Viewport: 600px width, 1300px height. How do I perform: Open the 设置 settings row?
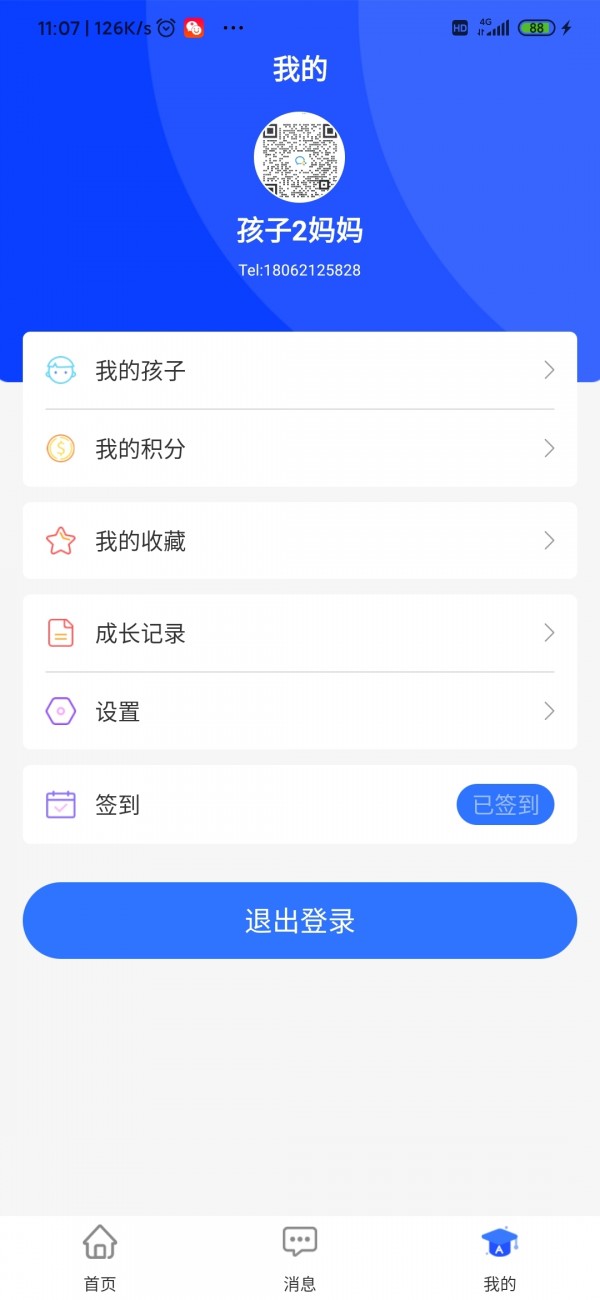click(x=300, y=711)
